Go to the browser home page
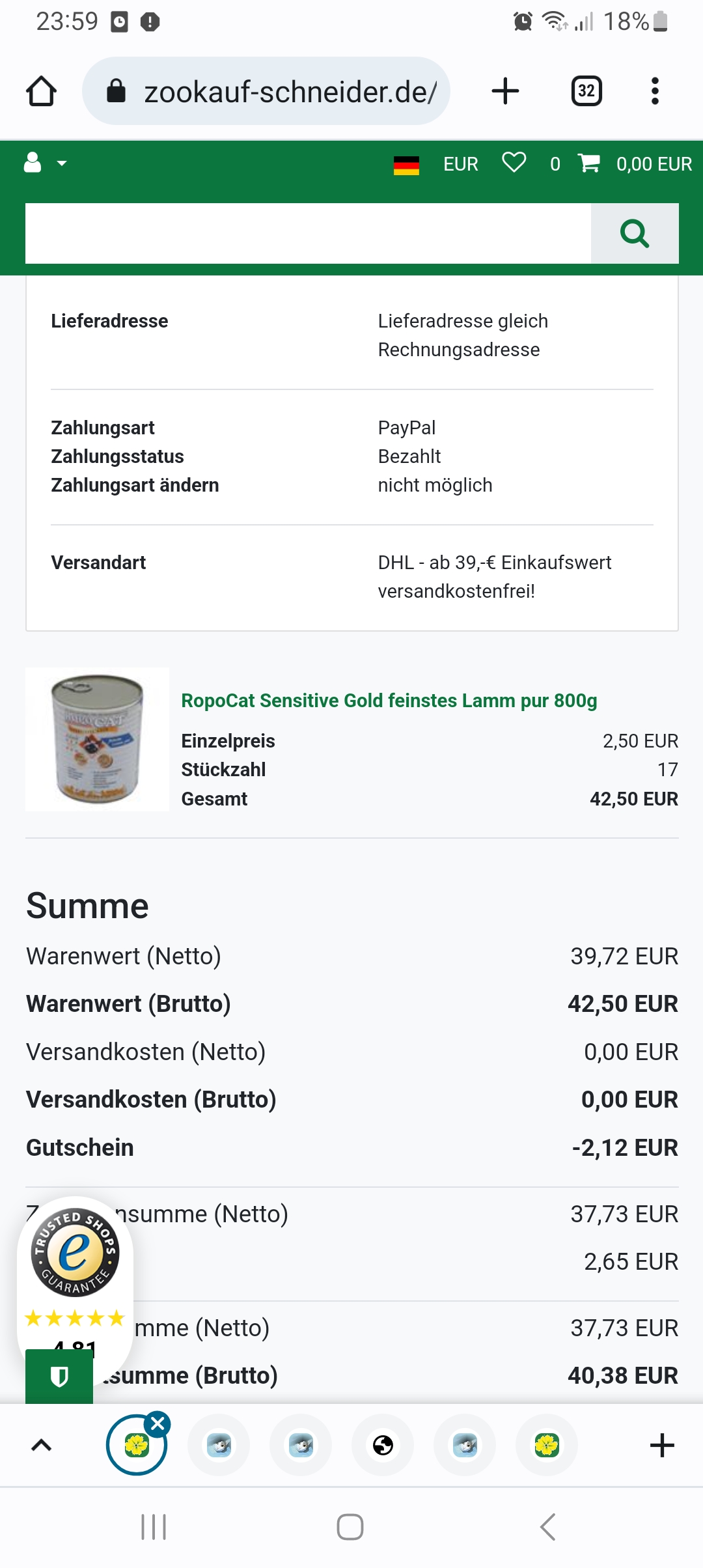The height and width of the screenshot is (1568, 703). tap(41, 91)
